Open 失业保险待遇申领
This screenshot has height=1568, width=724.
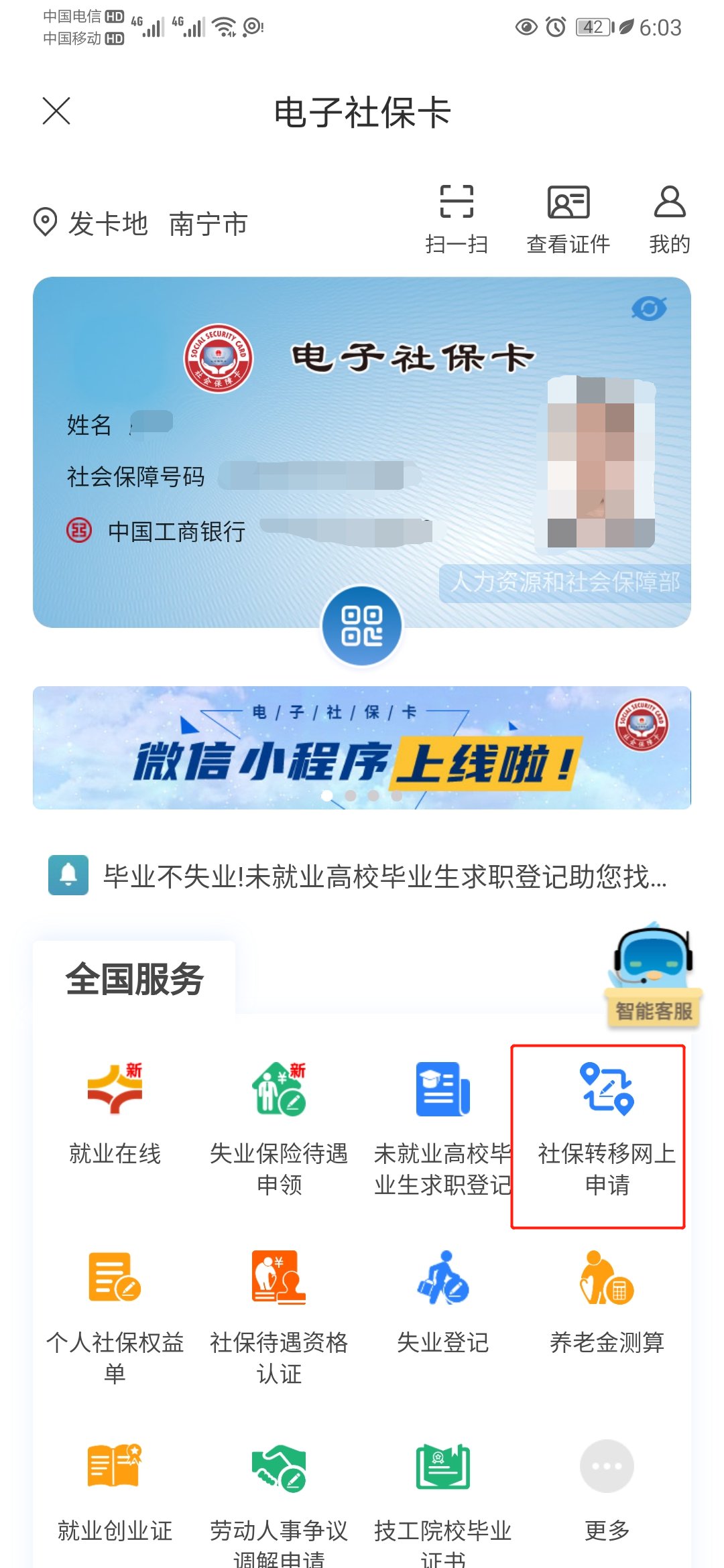[x=279, y=1126]
